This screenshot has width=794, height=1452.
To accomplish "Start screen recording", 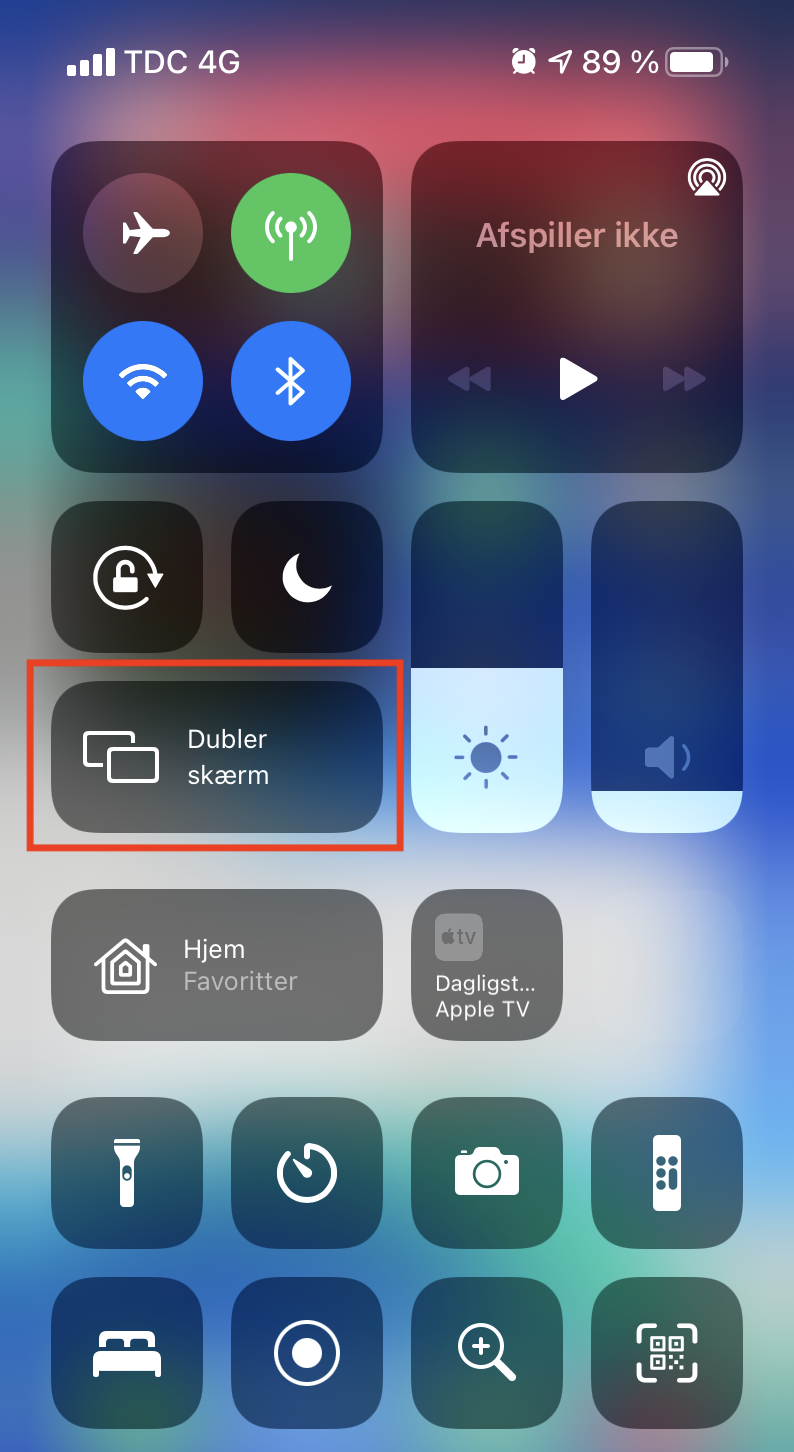I will click(x=307, y=1353).
